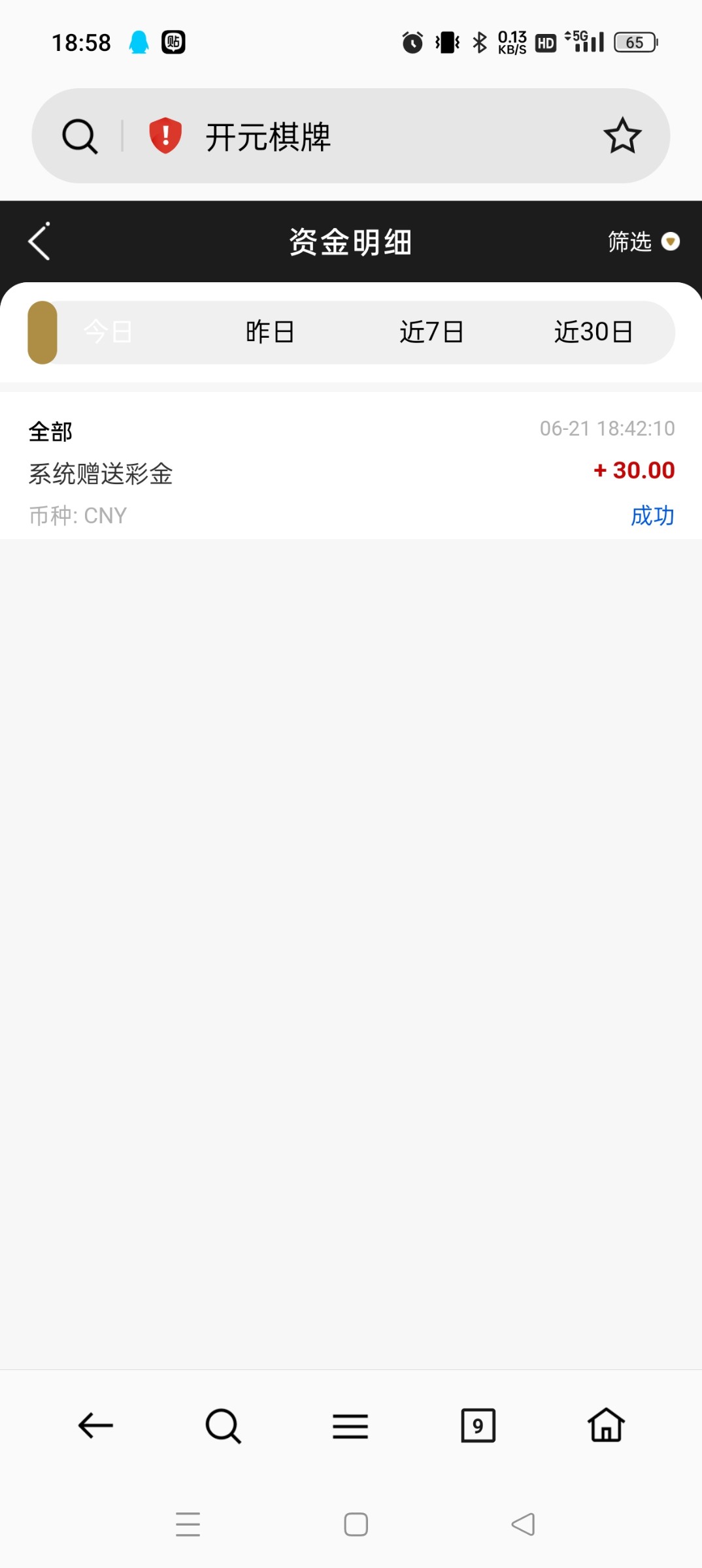702x1568 pixels.
Task: Tap the browser back arrow
Action: 95,1426
